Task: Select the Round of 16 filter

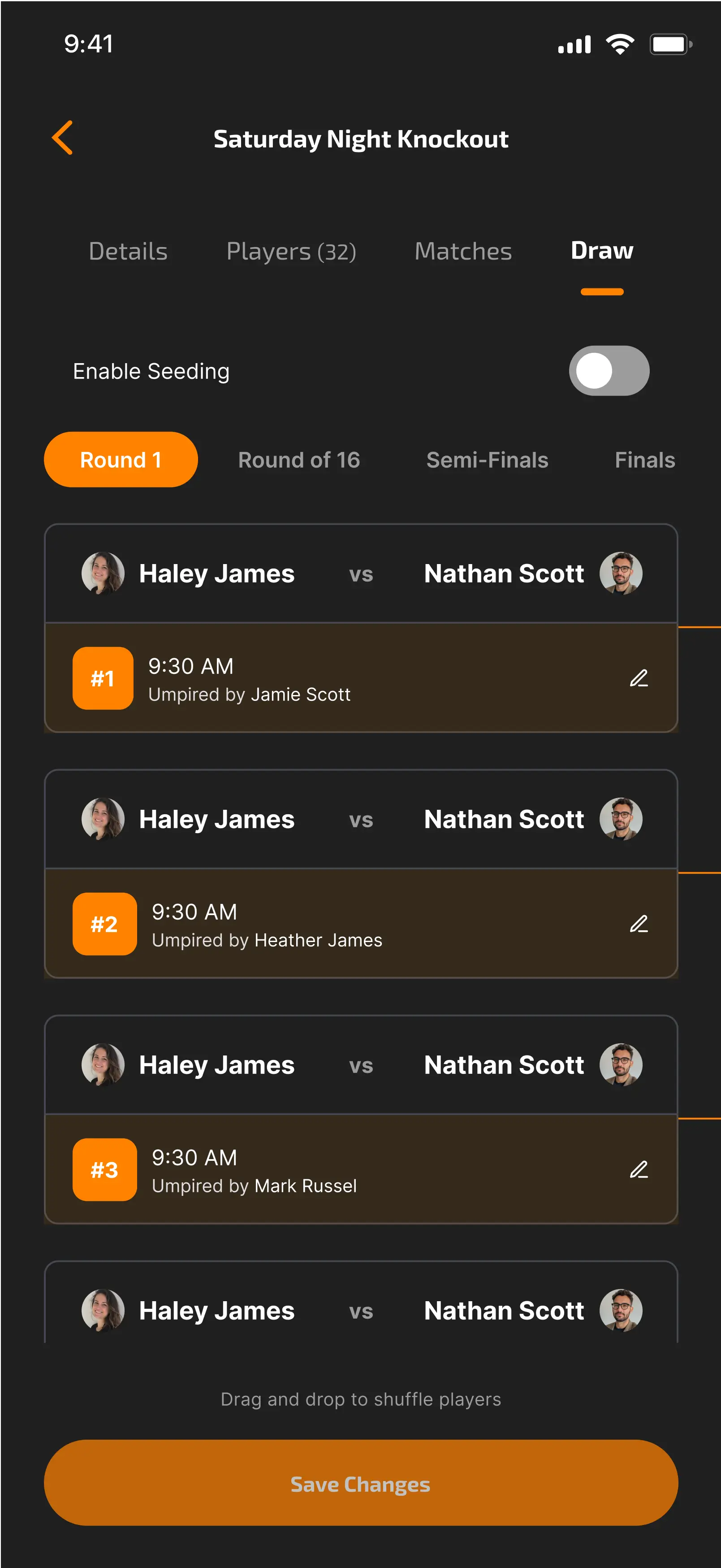Action: [299, 460]
